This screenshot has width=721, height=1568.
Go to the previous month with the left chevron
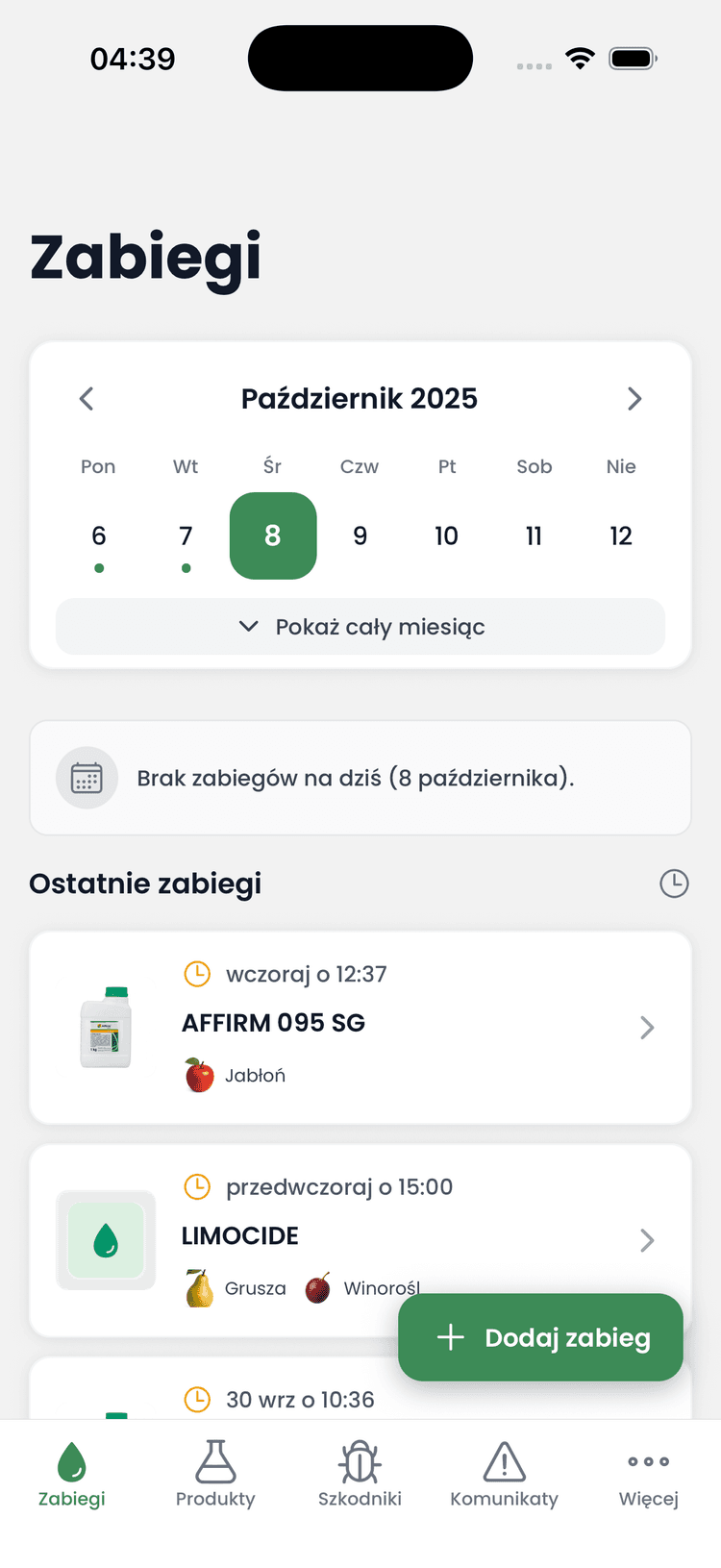[x=86, y=398]
